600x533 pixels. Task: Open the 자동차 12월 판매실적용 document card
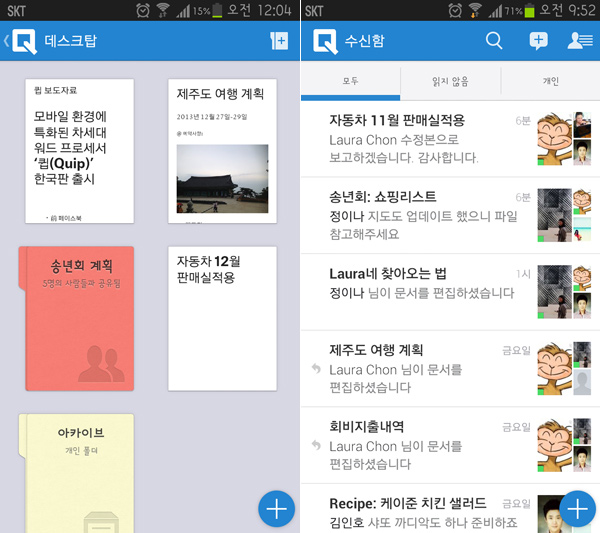coord(222,318)
